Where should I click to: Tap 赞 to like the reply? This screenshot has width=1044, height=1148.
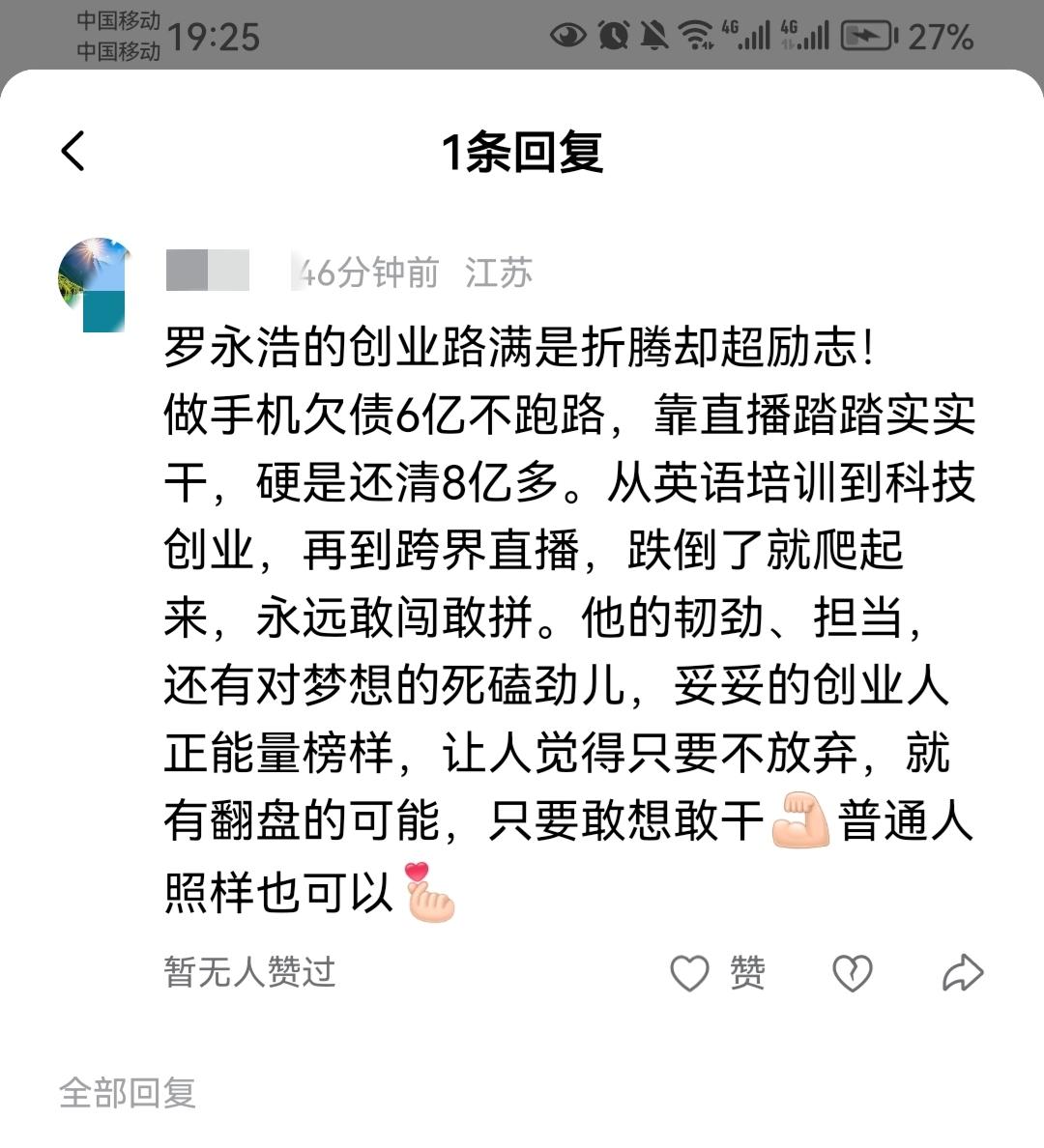[x=748, y=973]
